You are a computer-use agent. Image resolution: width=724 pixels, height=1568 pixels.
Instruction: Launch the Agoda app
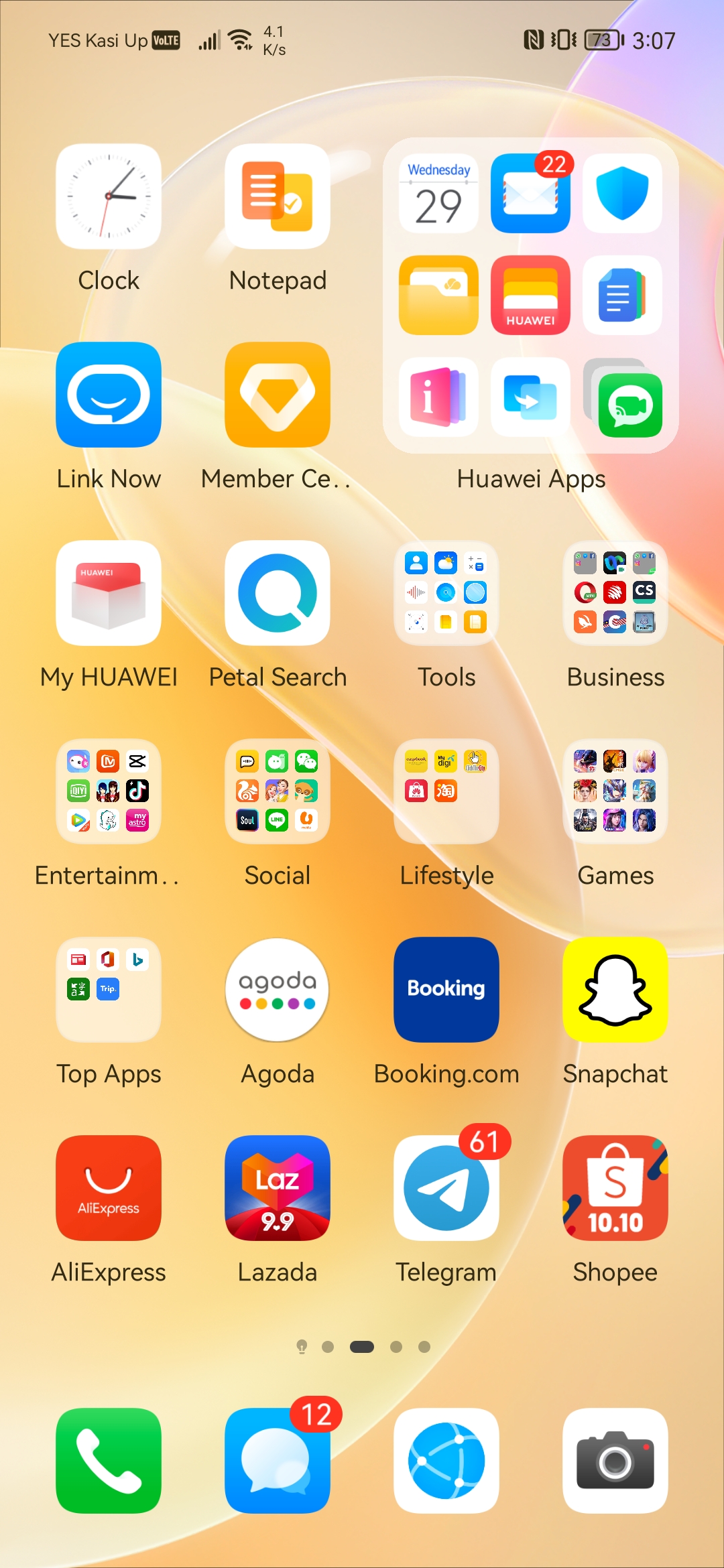pyautogui.click(x=278, y=990)
